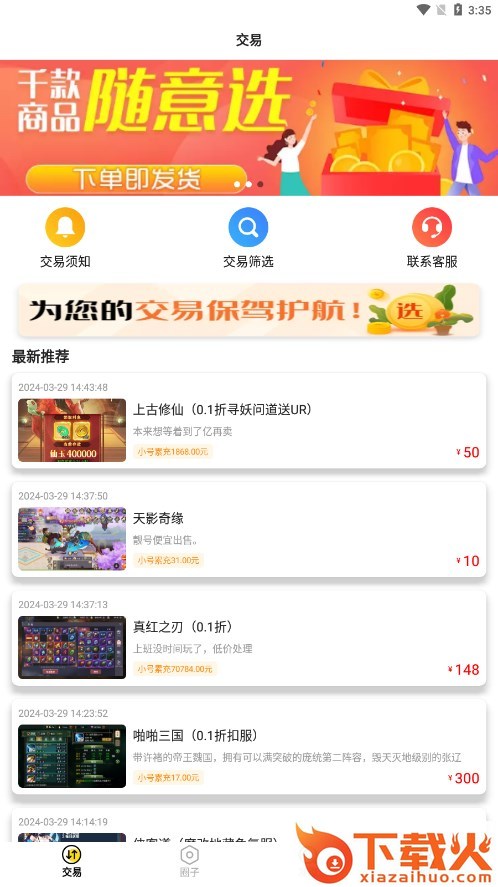The height and width of the screenshot is (887, 498).
Task: Open the 千款商品随意选 promo banner
Action: pyautogui.click(x=249, y=128)
